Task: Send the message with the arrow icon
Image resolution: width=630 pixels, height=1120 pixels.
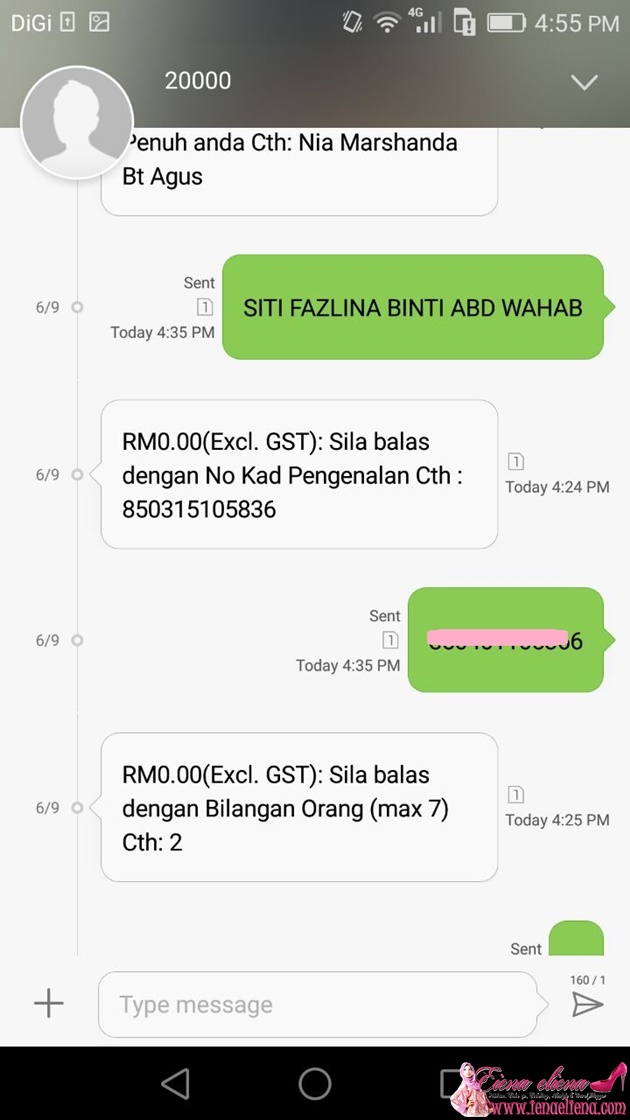Action: tap(587, 1004)
